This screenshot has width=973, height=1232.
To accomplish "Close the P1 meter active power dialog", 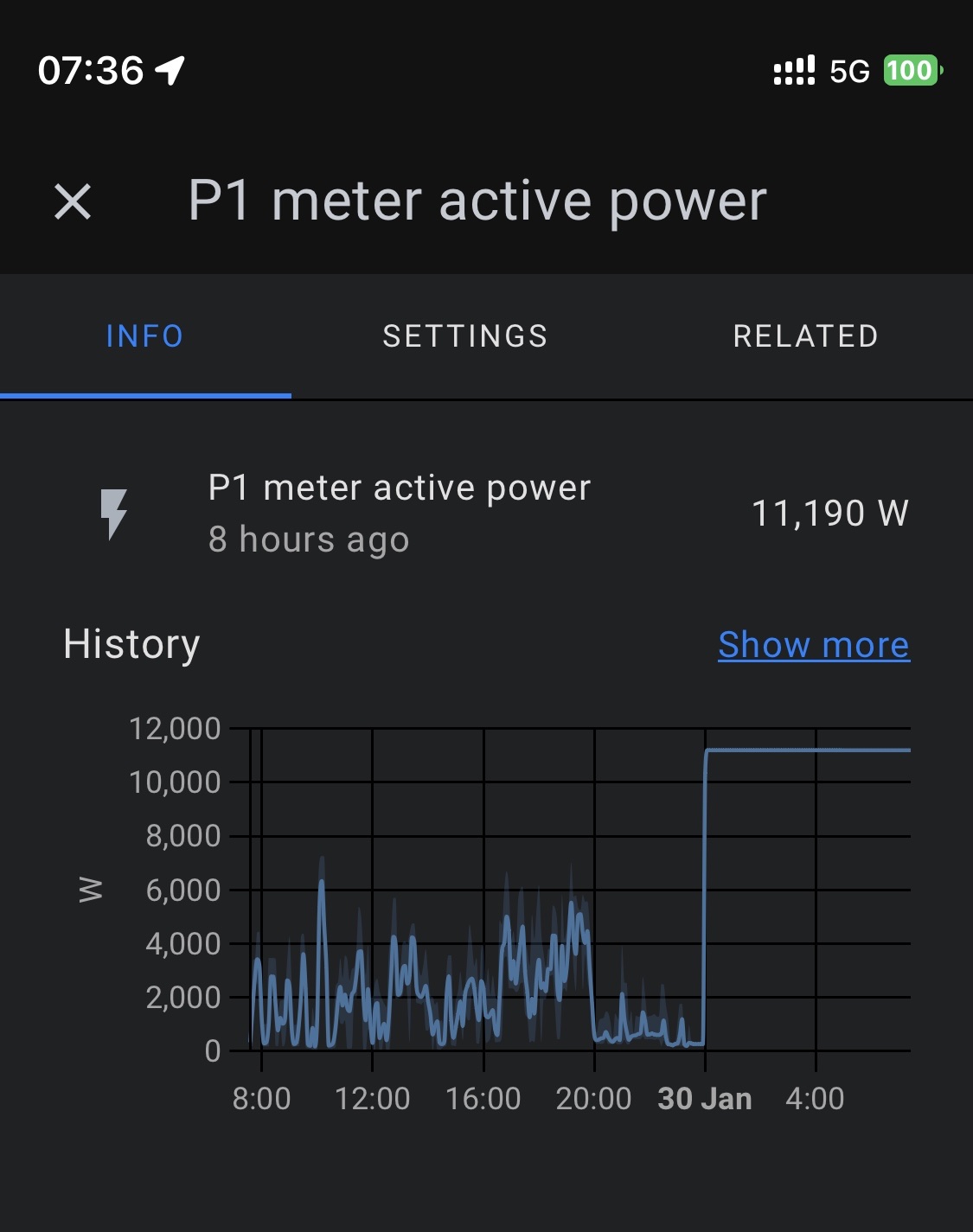I will [73, 202].
